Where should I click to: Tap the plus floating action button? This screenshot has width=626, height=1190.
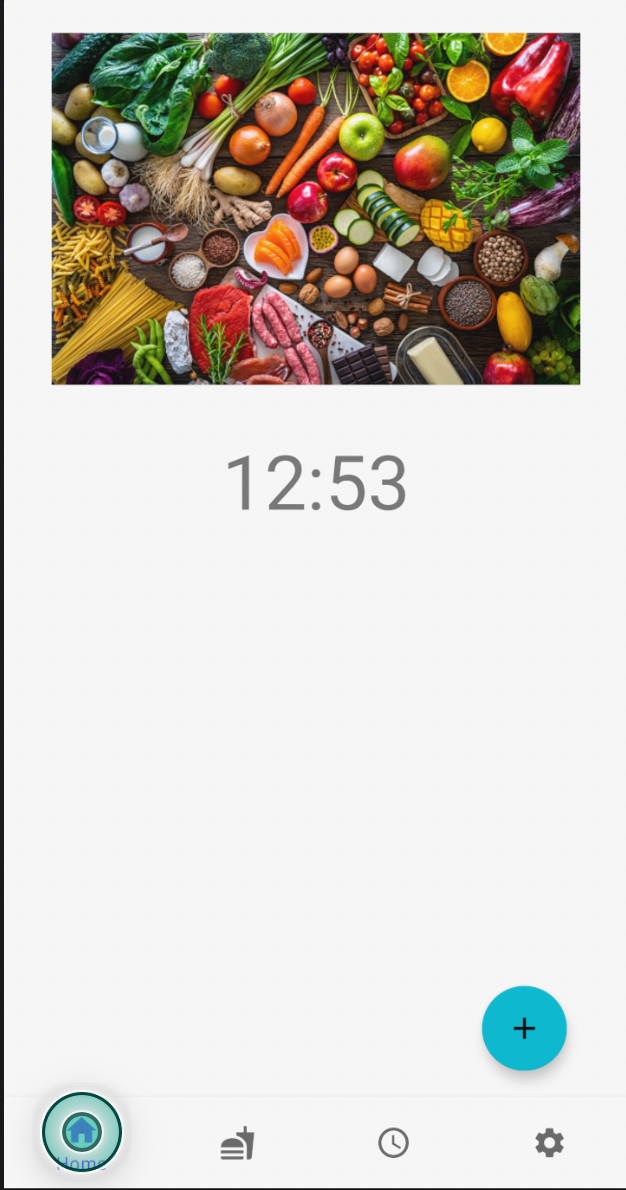pos(524,1028)
